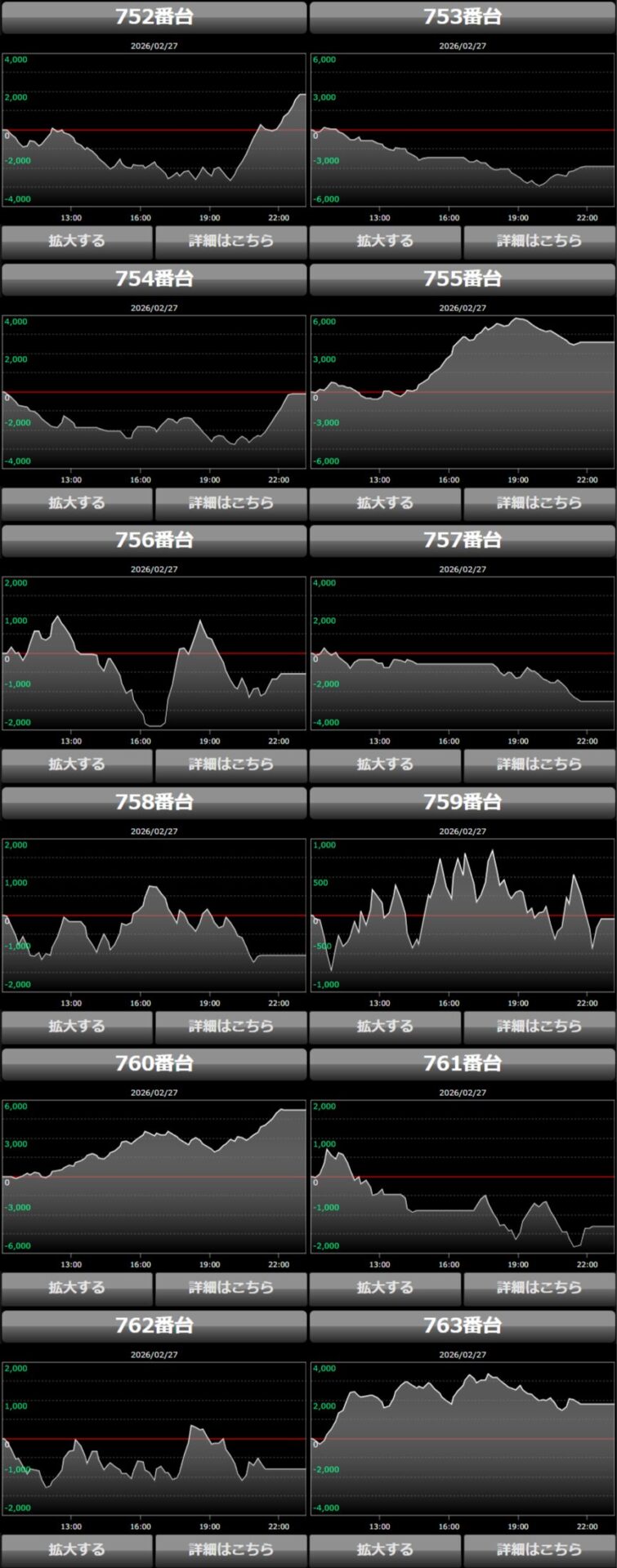Enlarge the graph for machine 752
The height and width of the screenshot is (1568, 617).
[x=77, y=241]
